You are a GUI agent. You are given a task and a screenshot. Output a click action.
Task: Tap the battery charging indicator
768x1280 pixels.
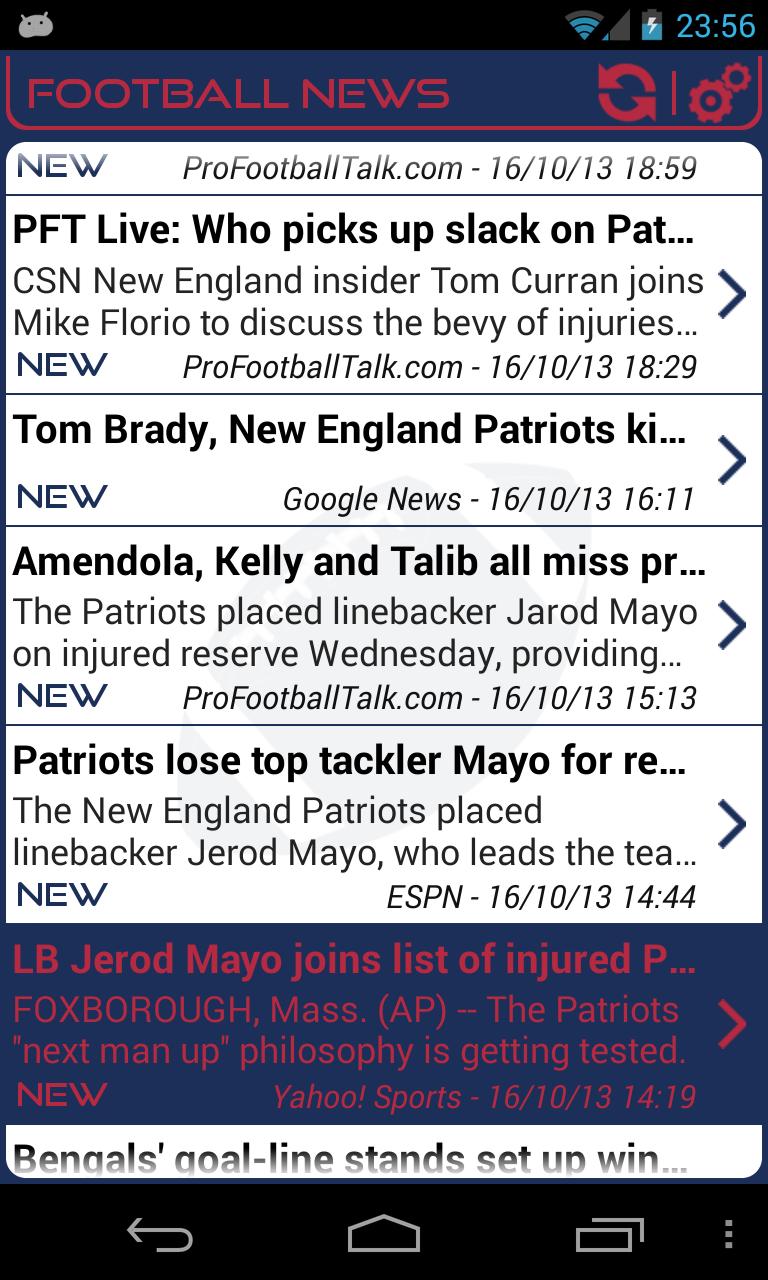[651, 28]
